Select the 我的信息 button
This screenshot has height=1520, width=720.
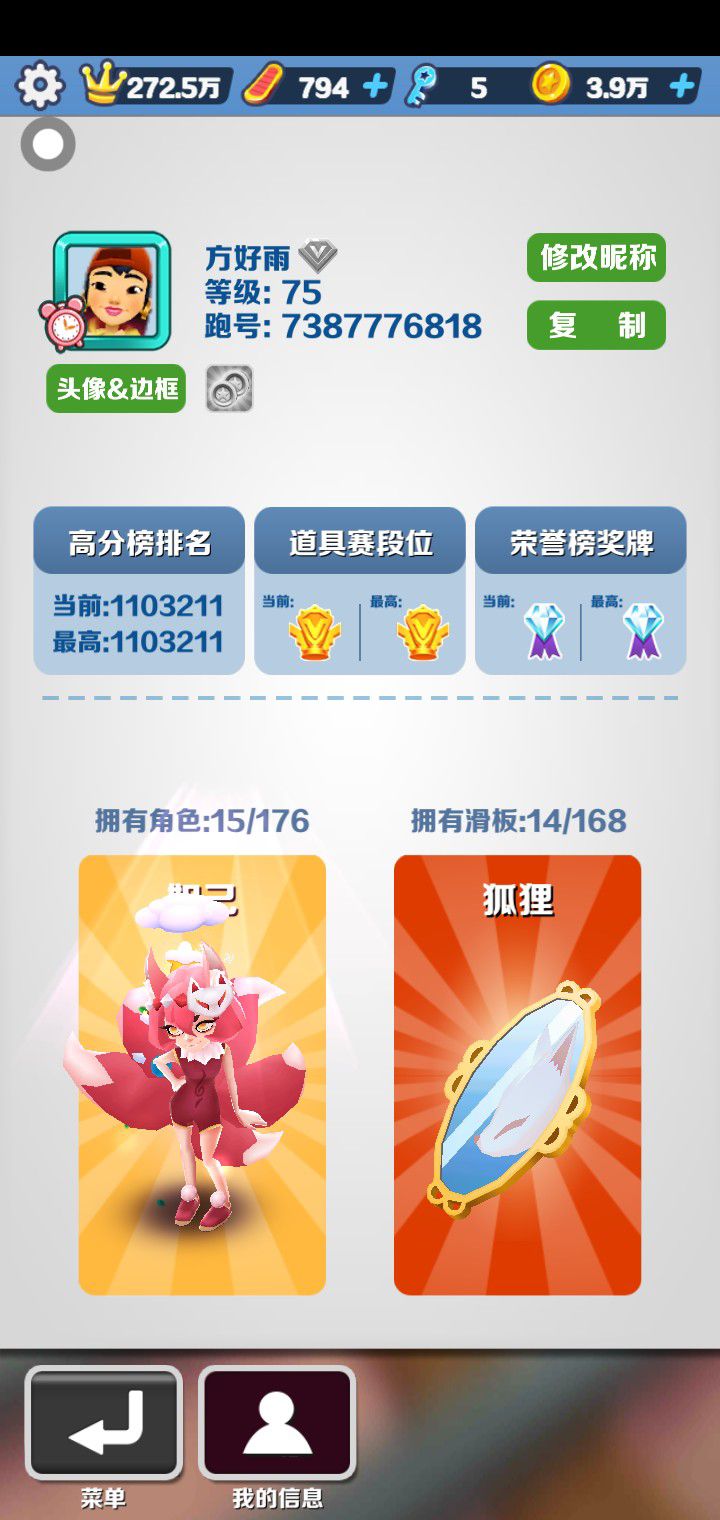coord(277,1423)
